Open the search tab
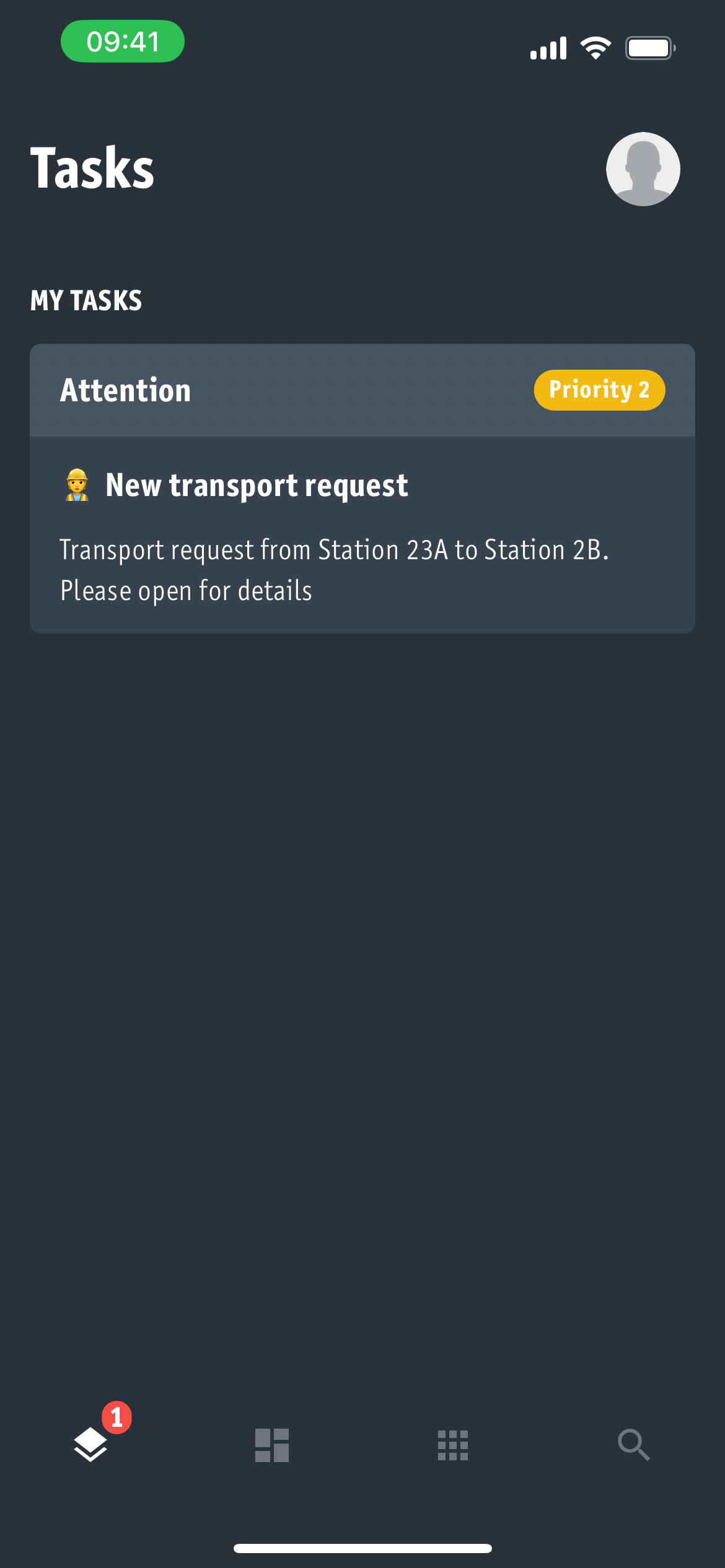Screen dimensions: 725x1568 tap(634, 1445)
